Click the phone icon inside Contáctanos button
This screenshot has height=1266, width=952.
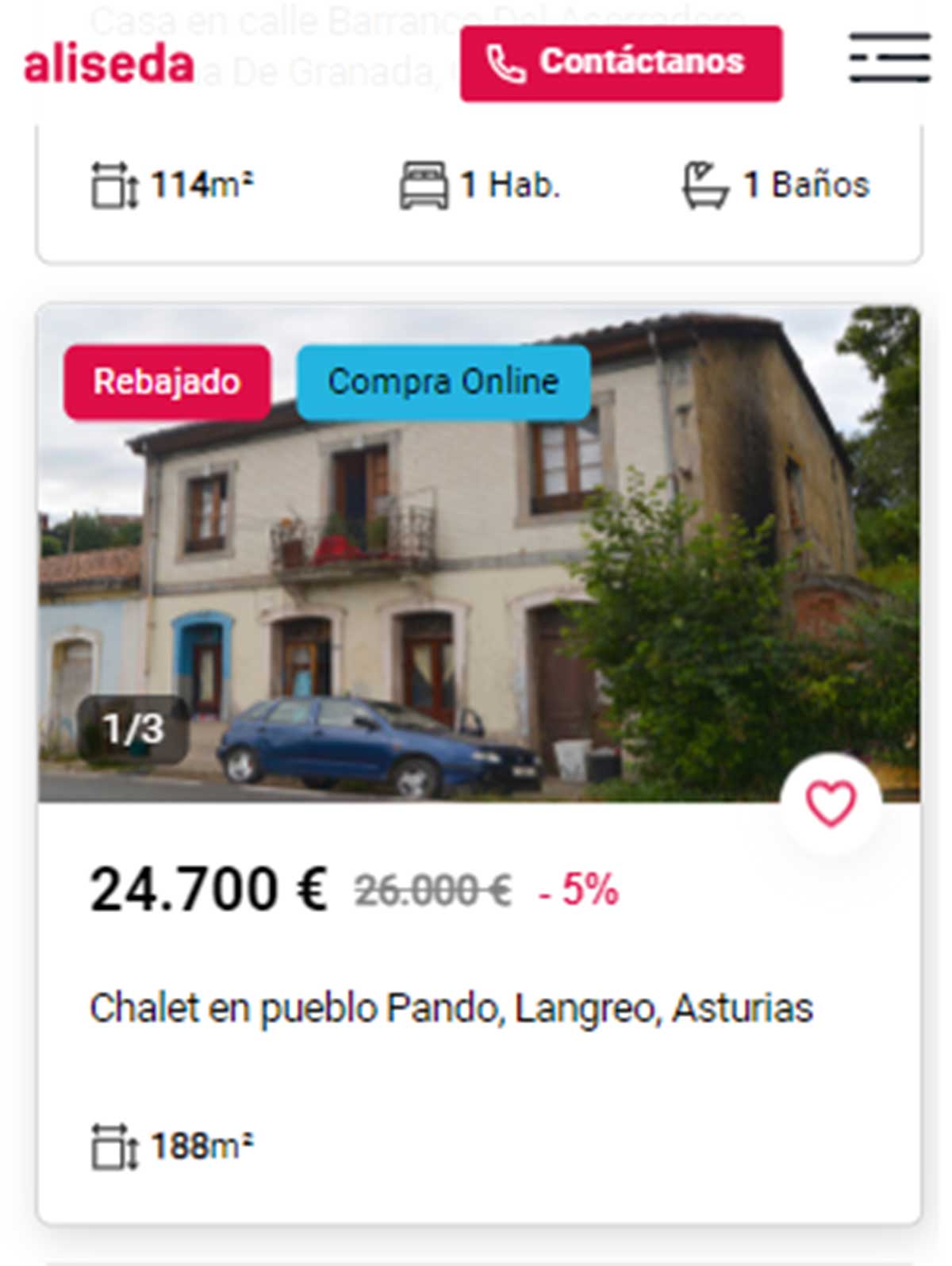[x=505, y=64]
